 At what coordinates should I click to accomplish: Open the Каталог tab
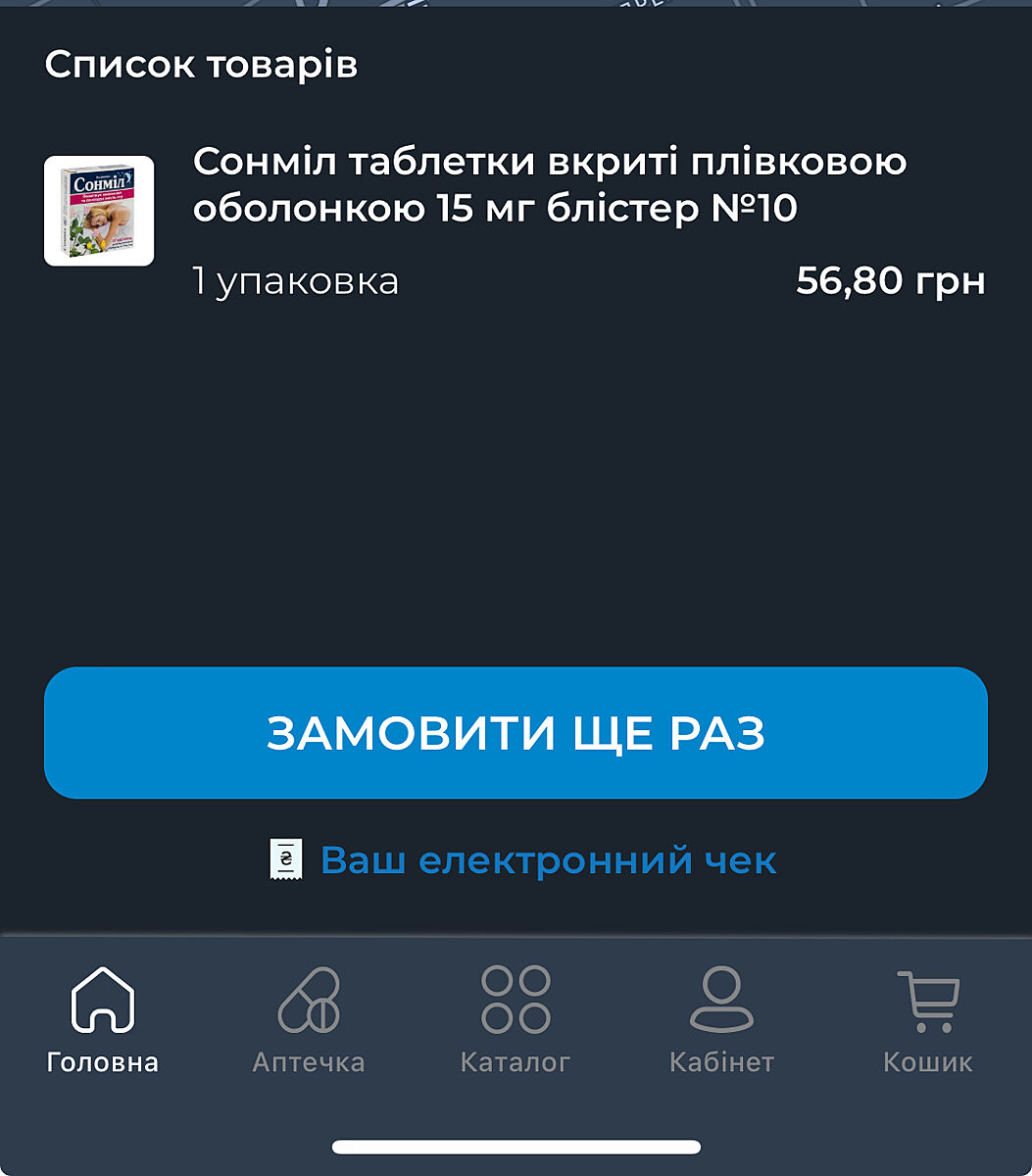pos(516,1019)
